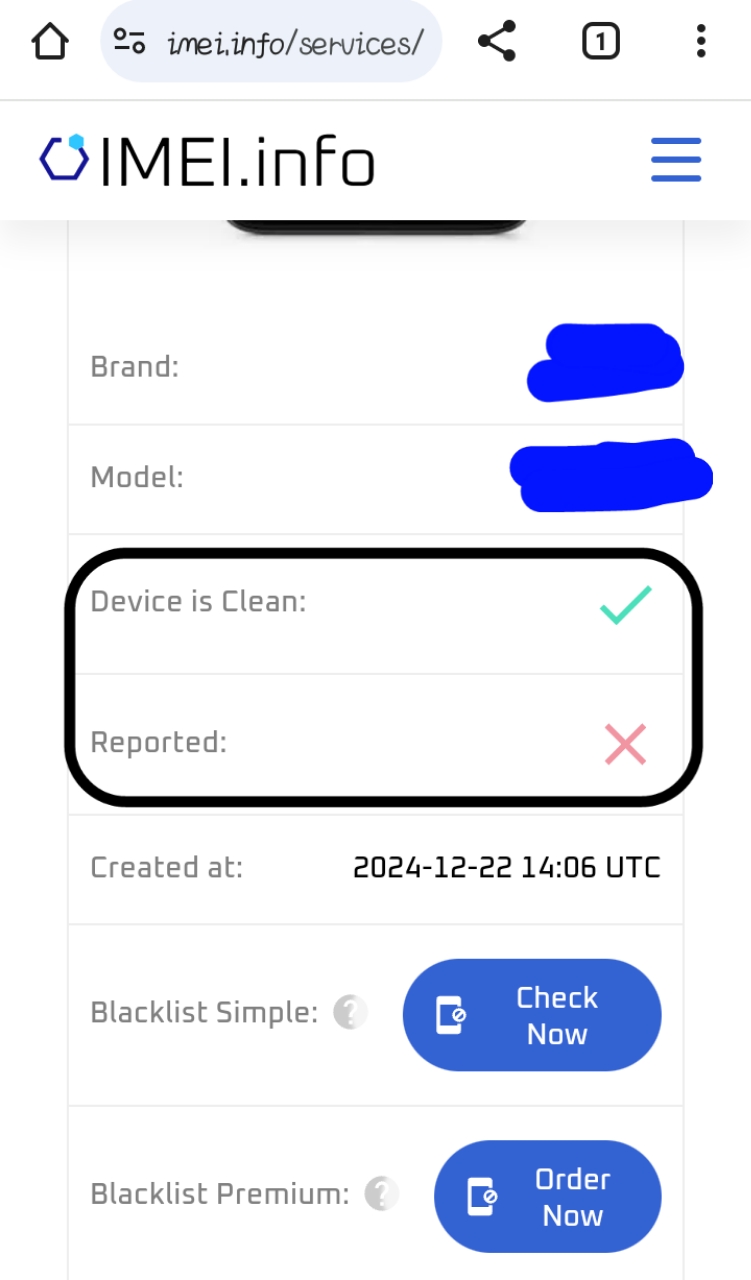Tap Check Now for Blacklist Simple
Image resolution: width=751 pixels, height=1280 pixels.
click(x=532, y=1015)
